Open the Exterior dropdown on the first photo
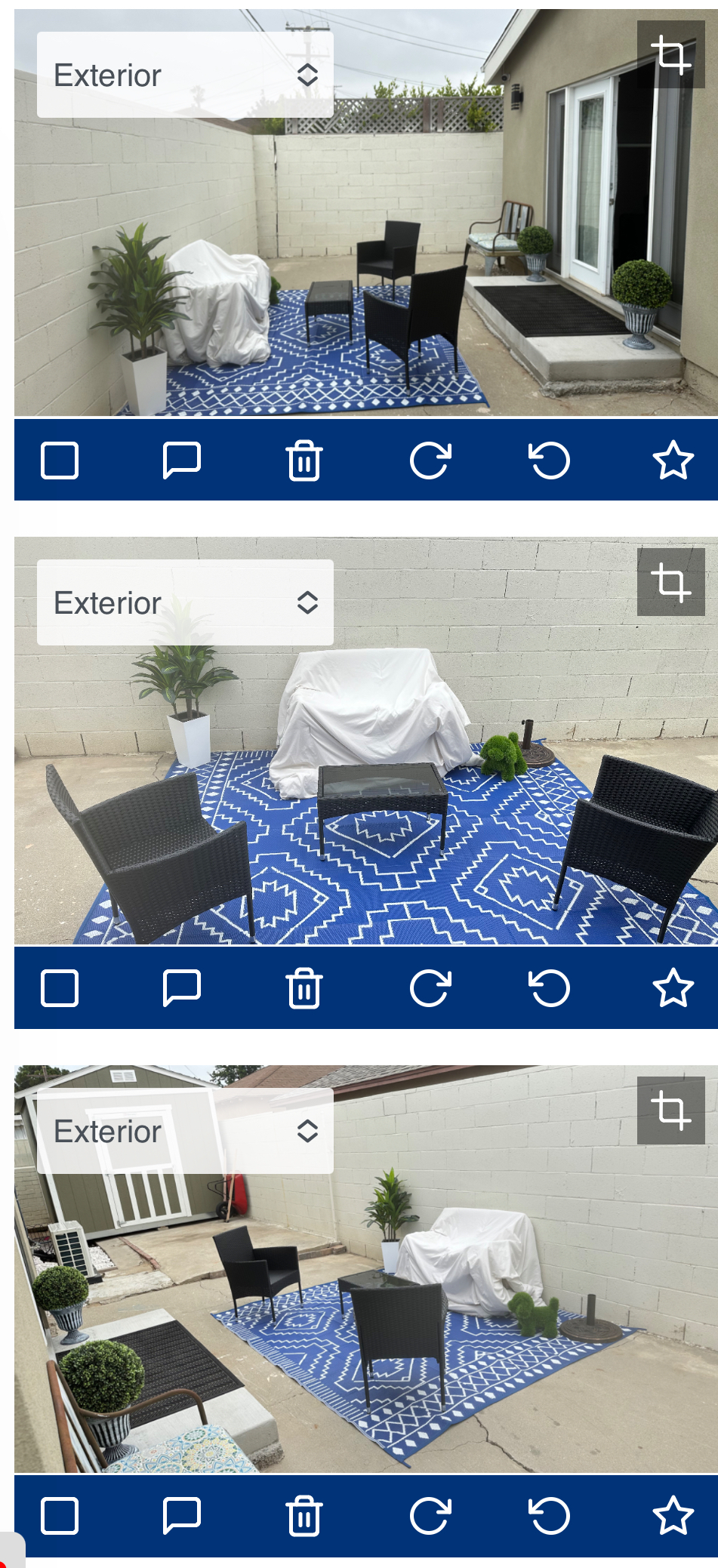The height and width of the screenshot is (1568, 718). point(185,75)
